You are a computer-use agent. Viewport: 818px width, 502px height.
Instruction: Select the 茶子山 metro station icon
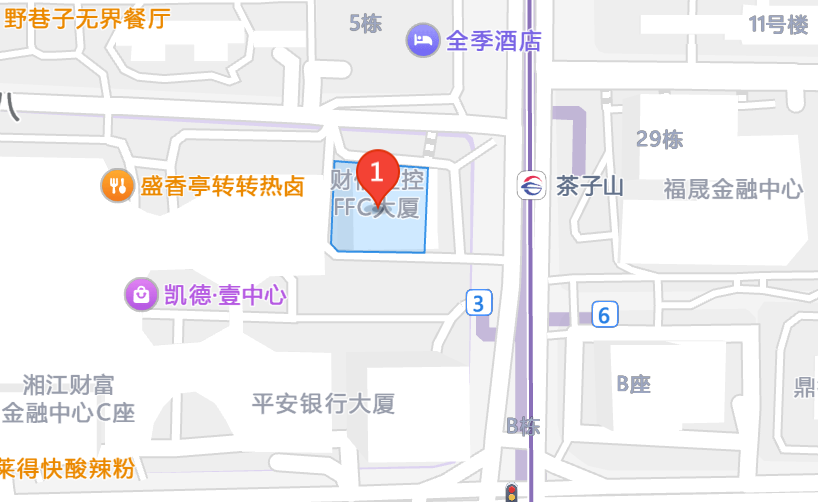[531, 185]
